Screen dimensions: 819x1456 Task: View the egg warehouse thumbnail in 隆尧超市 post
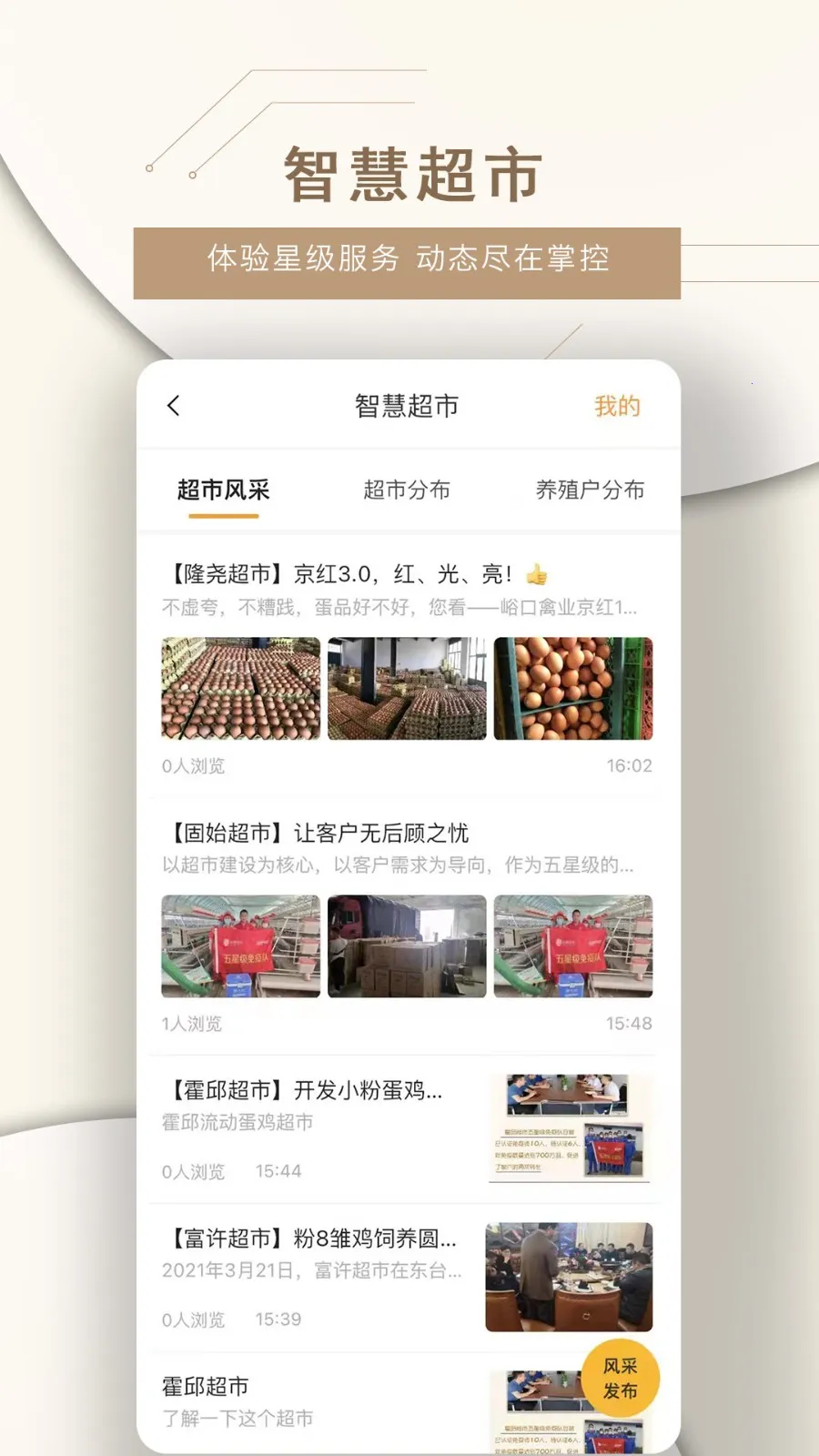click(x=407, y=689)
